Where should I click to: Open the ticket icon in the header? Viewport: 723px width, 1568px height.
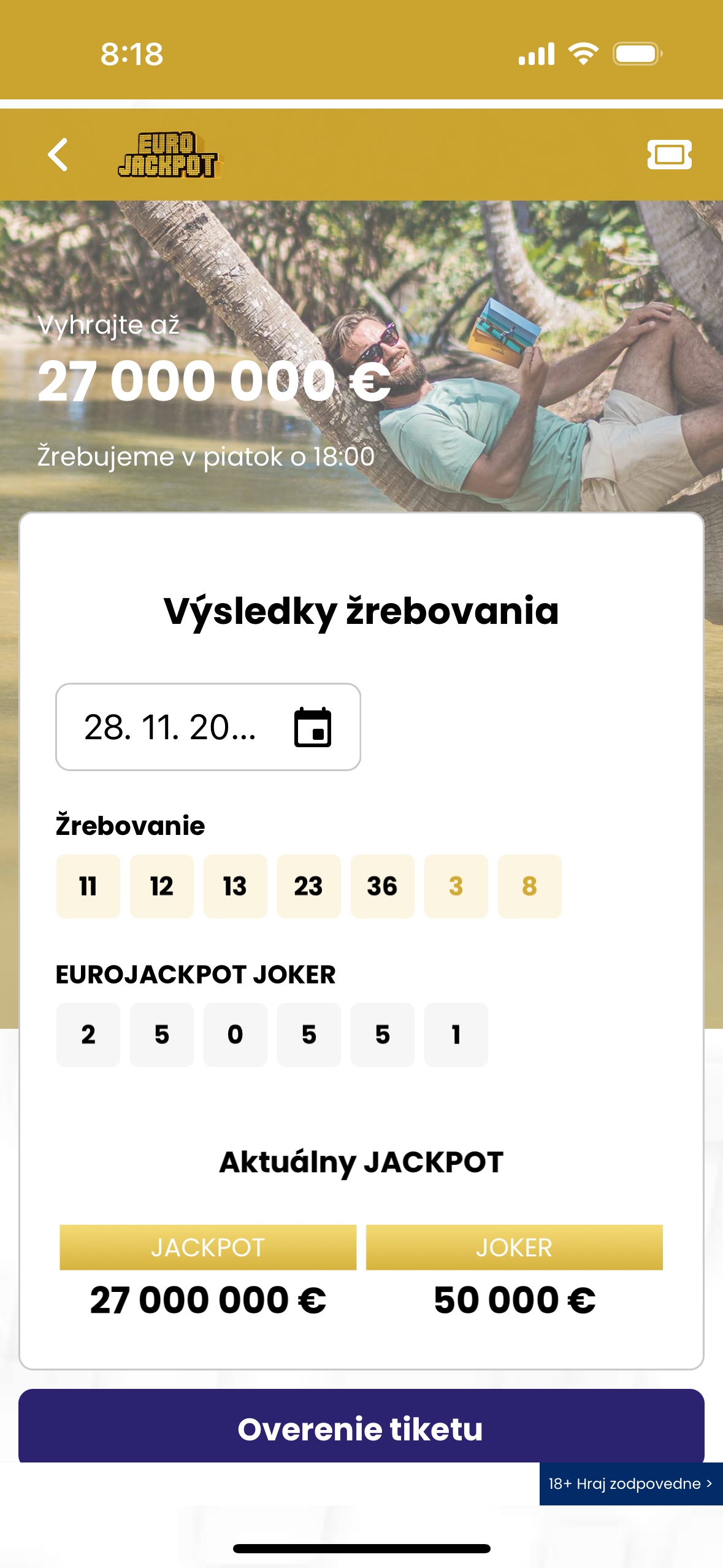click(x=669, y=155)
